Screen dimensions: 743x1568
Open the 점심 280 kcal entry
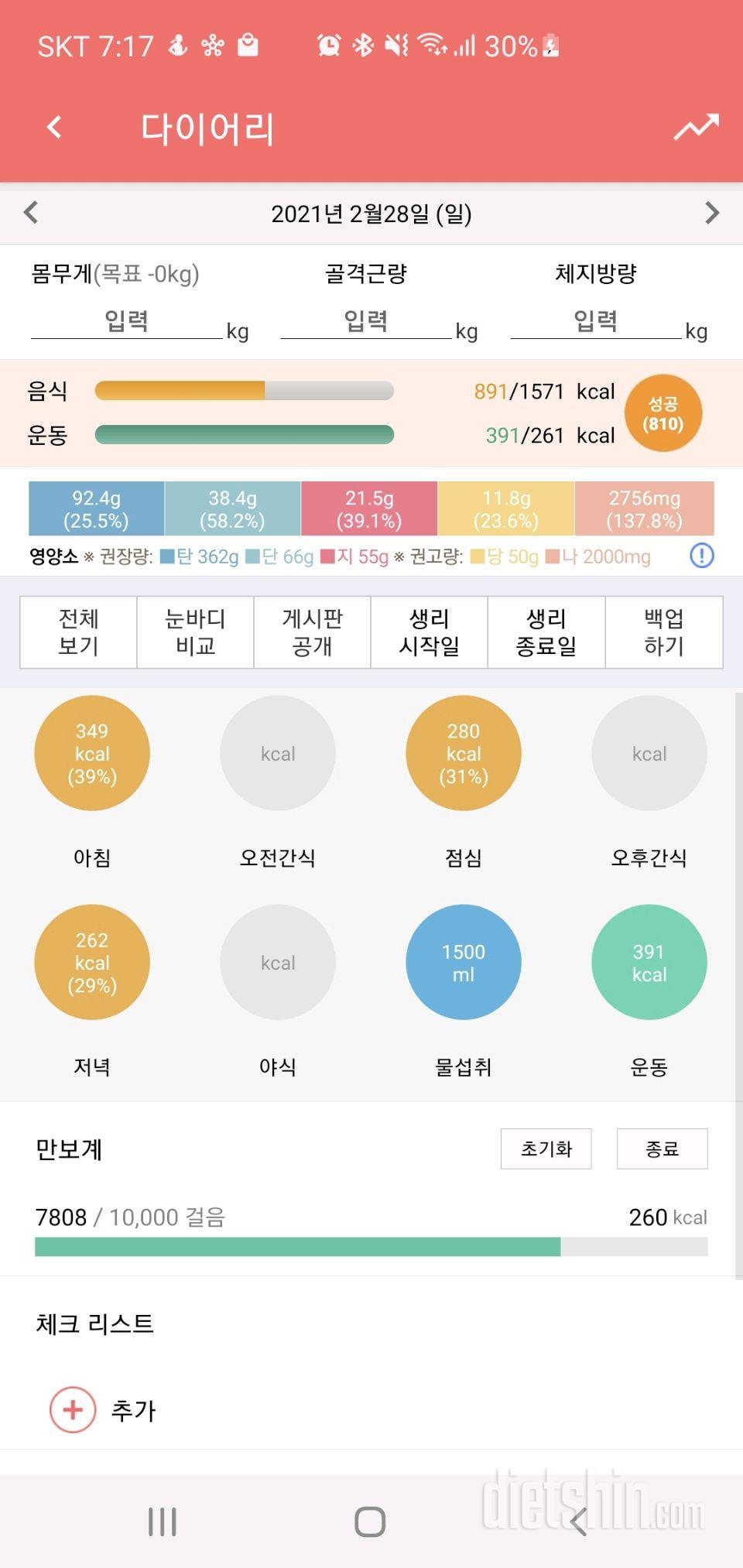[x=464, y=753]
